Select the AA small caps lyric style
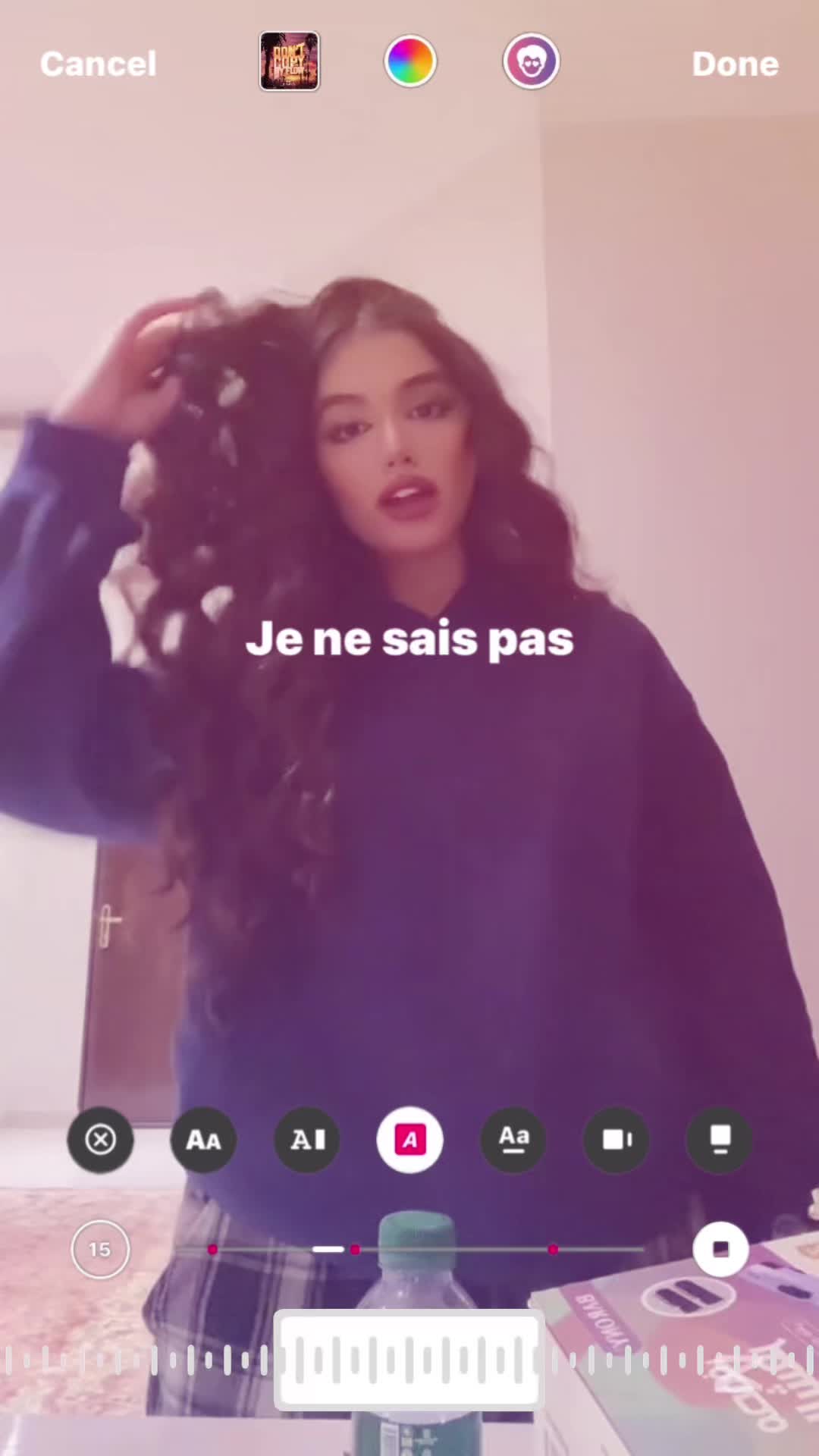This screenshot has width=819, height=1456. tap(203, 1139)
